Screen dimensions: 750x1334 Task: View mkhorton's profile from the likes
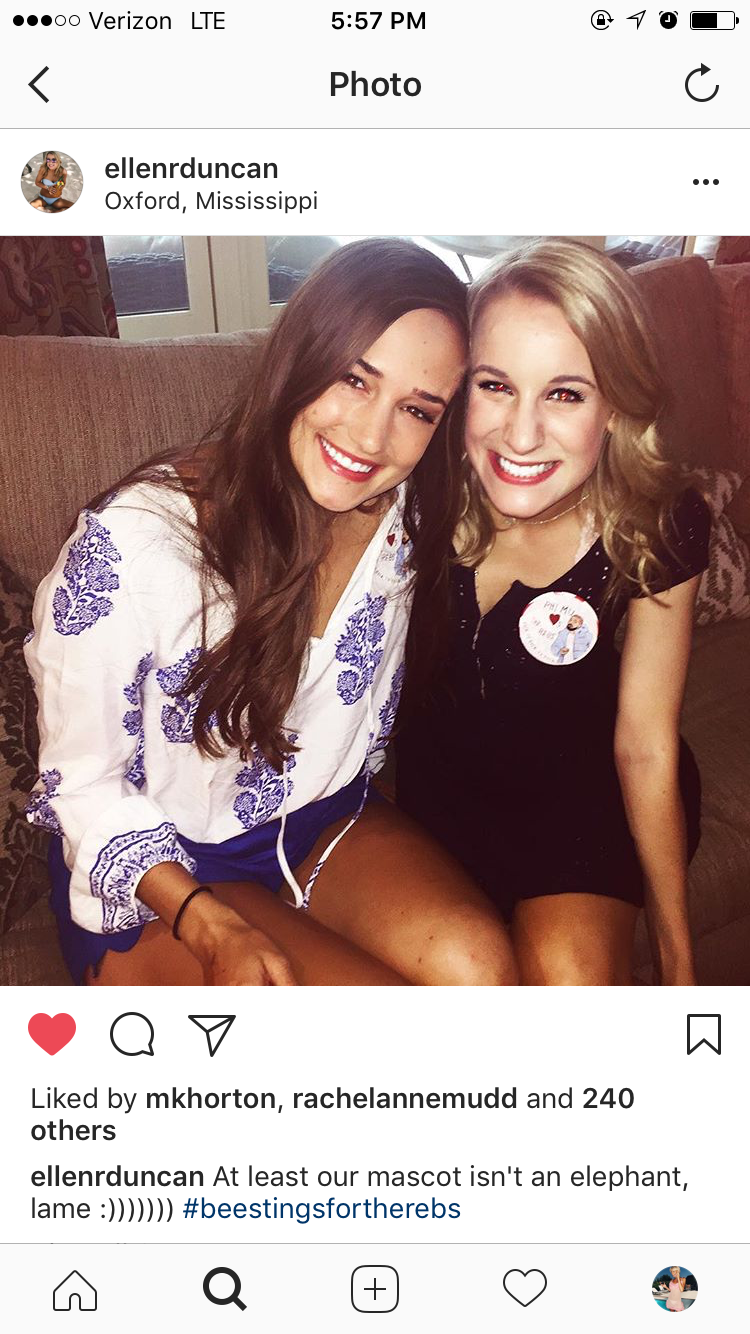[210, 1098]
